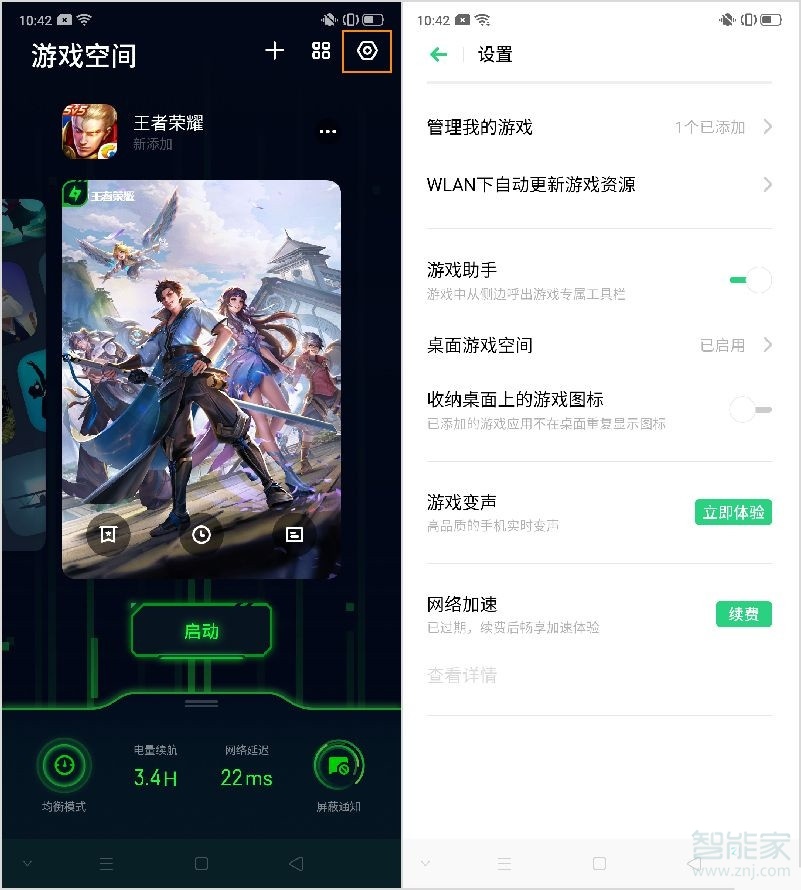This screenshot has height=890, width=801.
Task: Select 均衡模式 performance mode
Action: [63, 767]
